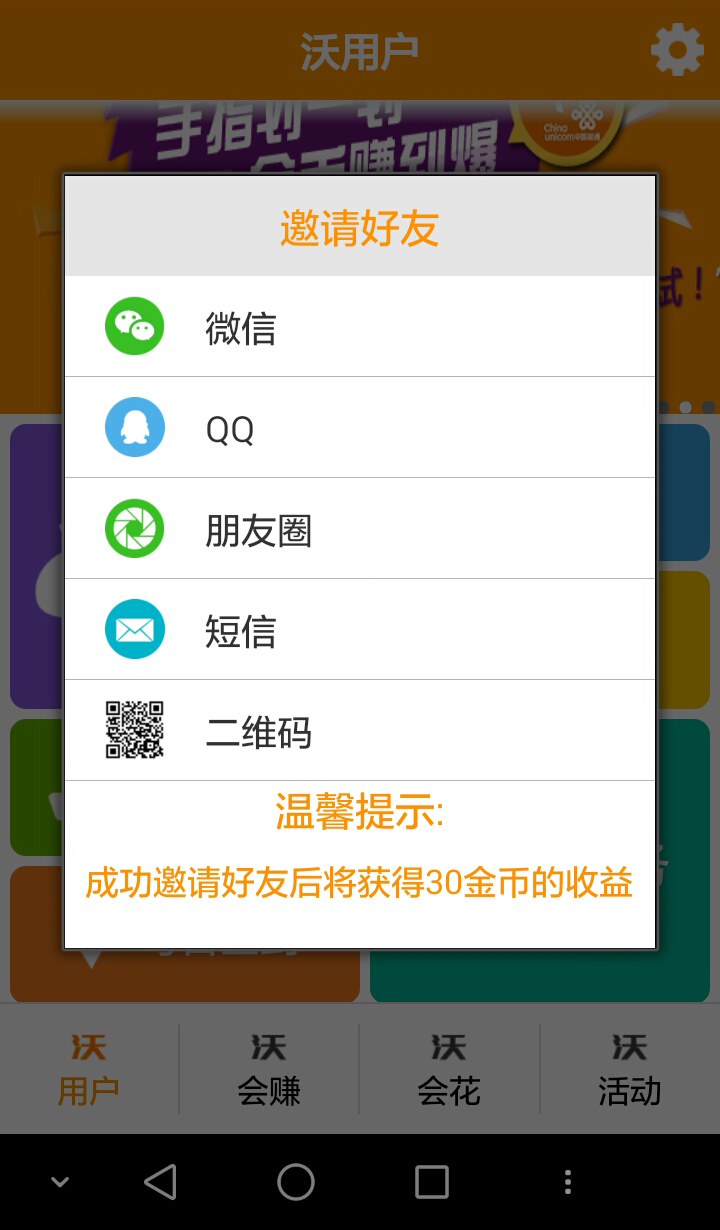Invite a friend via 微信
This screenshot has height=1230, width=720.
pos(360,327)
